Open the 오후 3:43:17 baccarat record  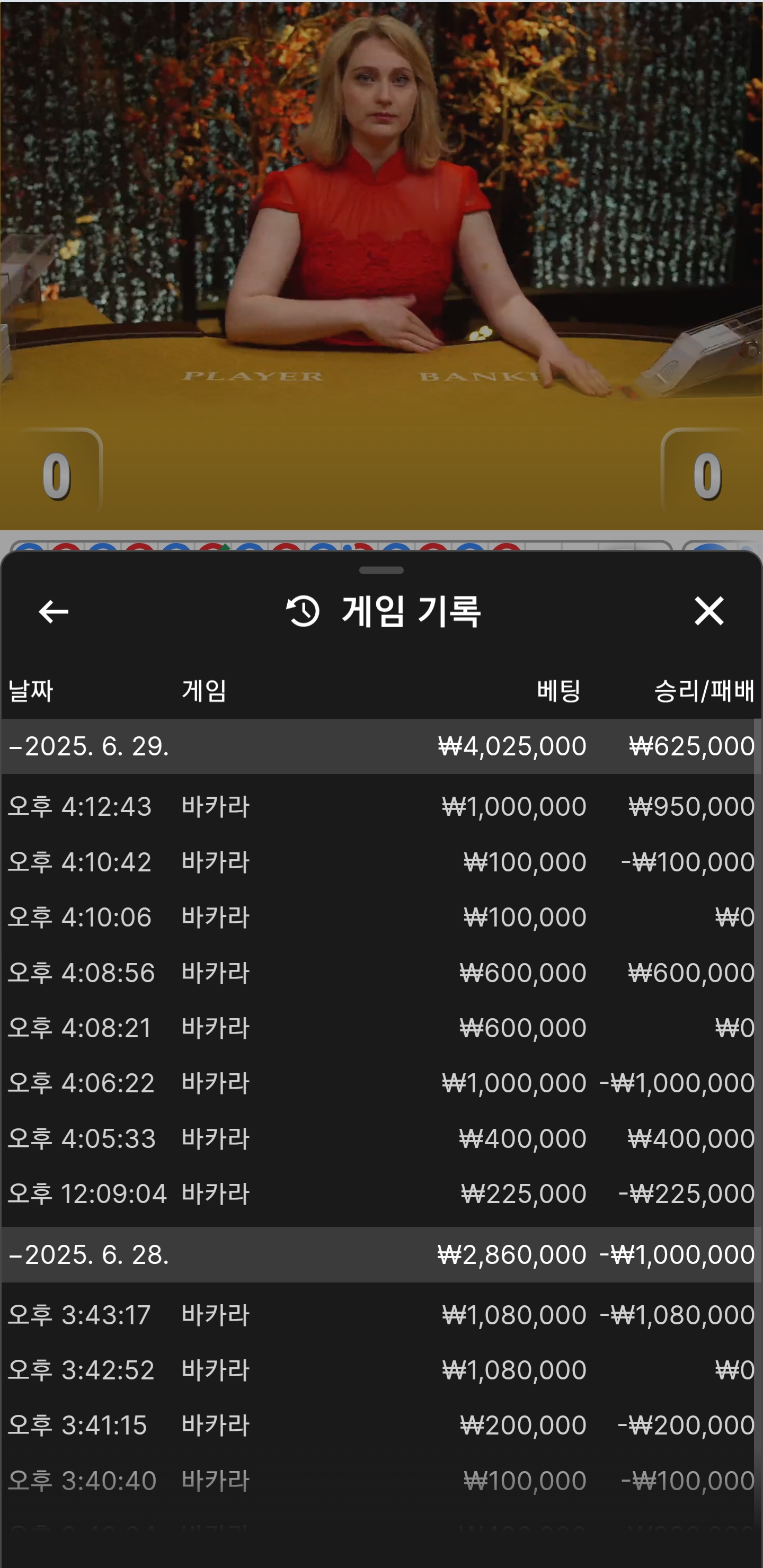tap(378, 1315)
